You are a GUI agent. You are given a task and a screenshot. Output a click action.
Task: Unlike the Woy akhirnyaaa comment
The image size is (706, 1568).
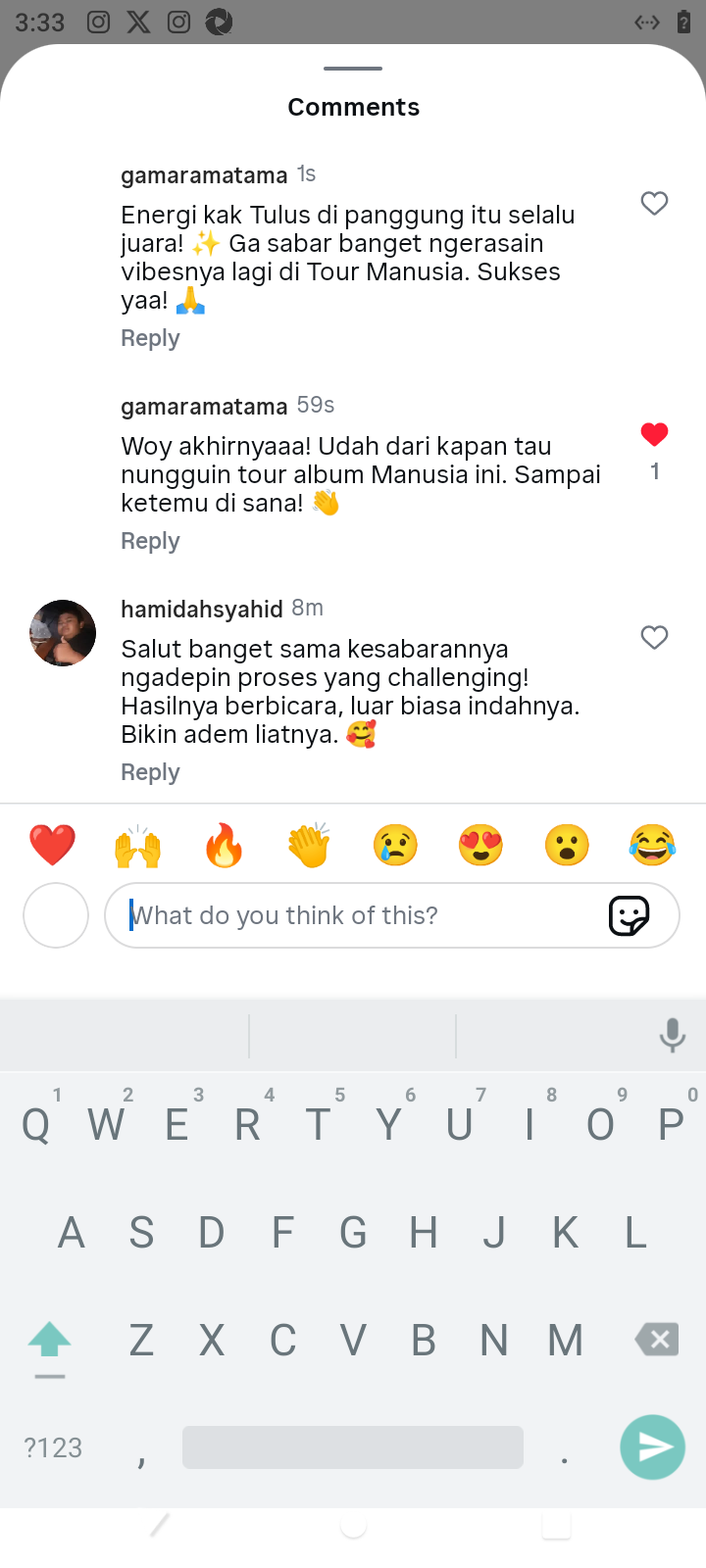[x=654, y=434]
